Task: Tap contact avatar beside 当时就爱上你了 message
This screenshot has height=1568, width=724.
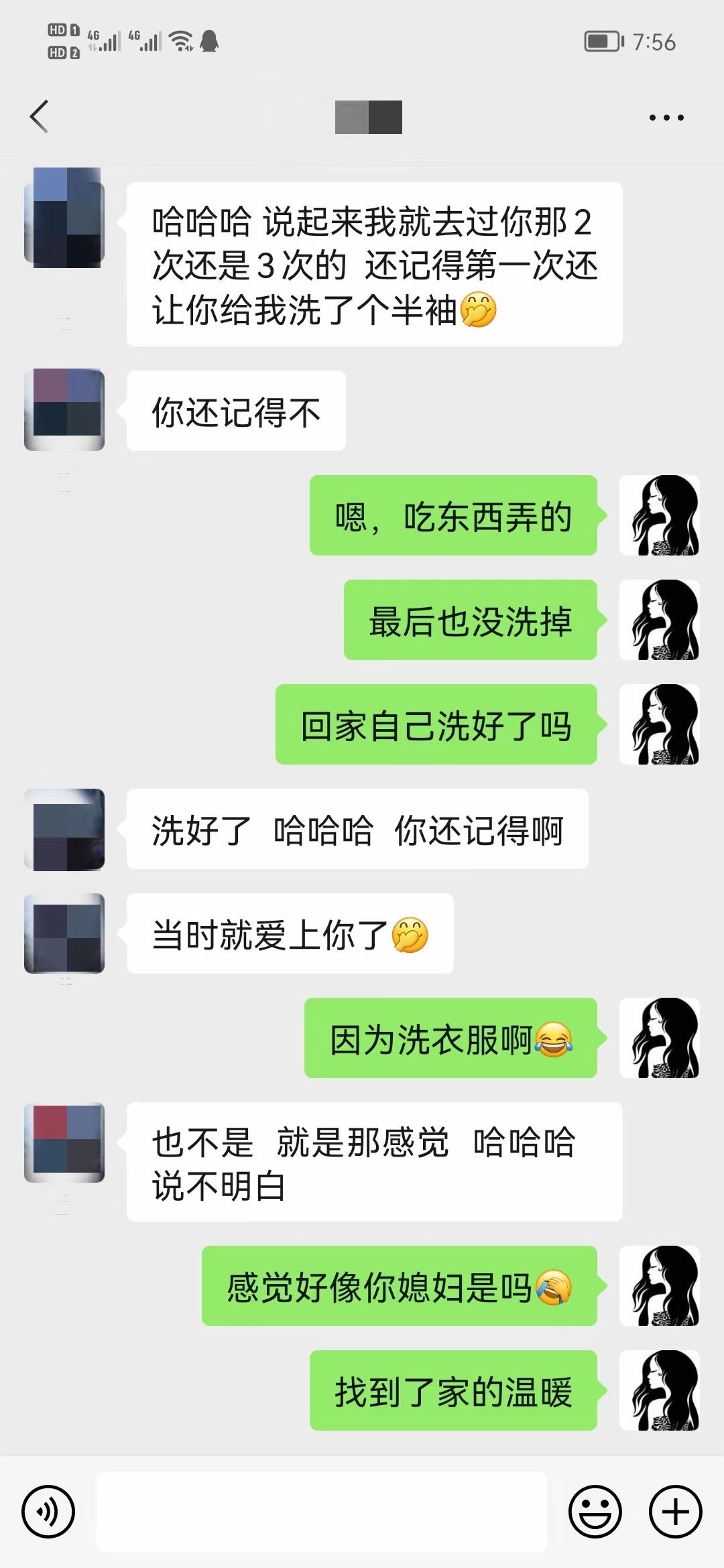Action: tap(64, 933)
